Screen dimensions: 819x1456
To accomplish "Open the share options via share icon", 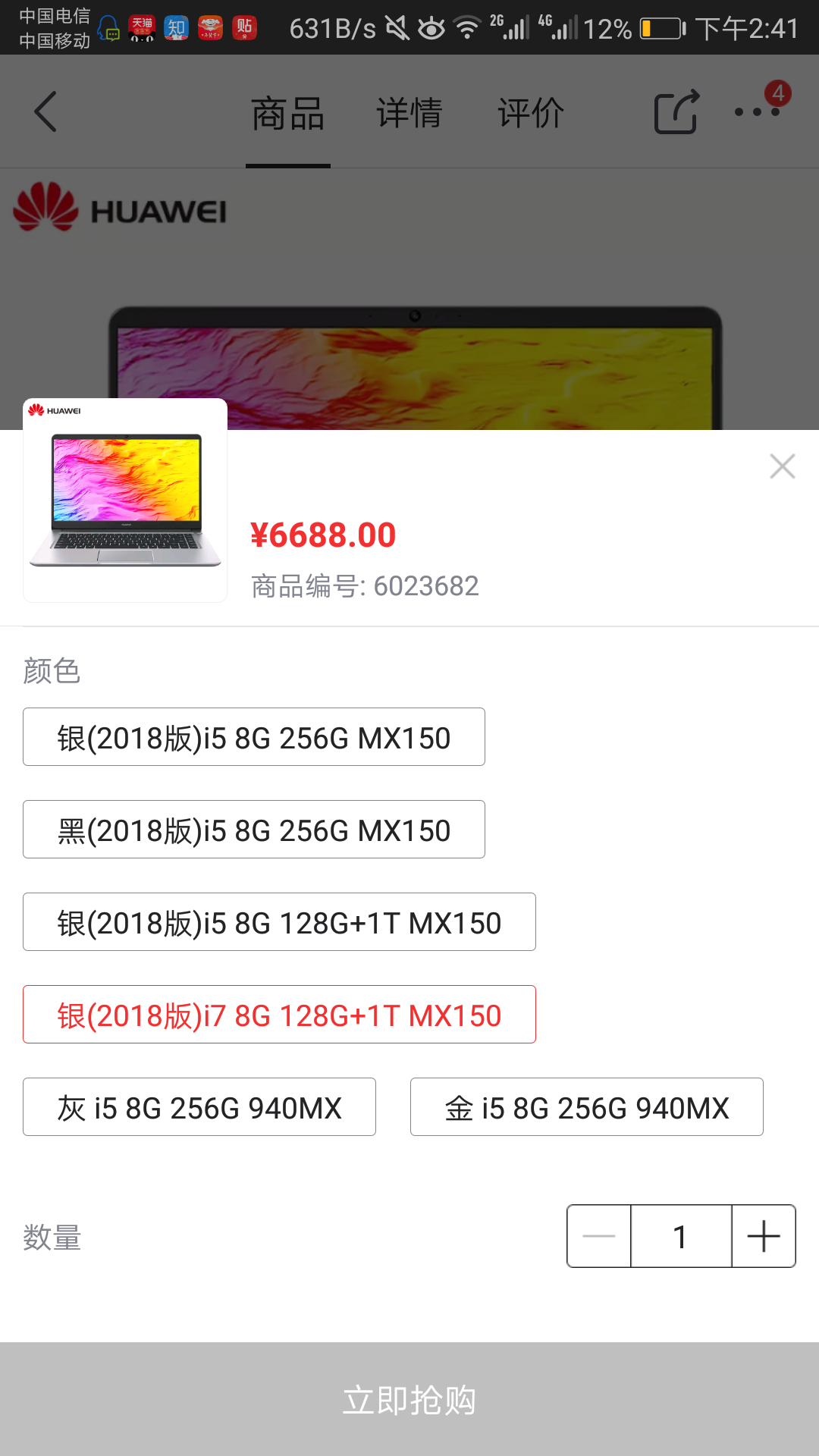I will [676, 111].
